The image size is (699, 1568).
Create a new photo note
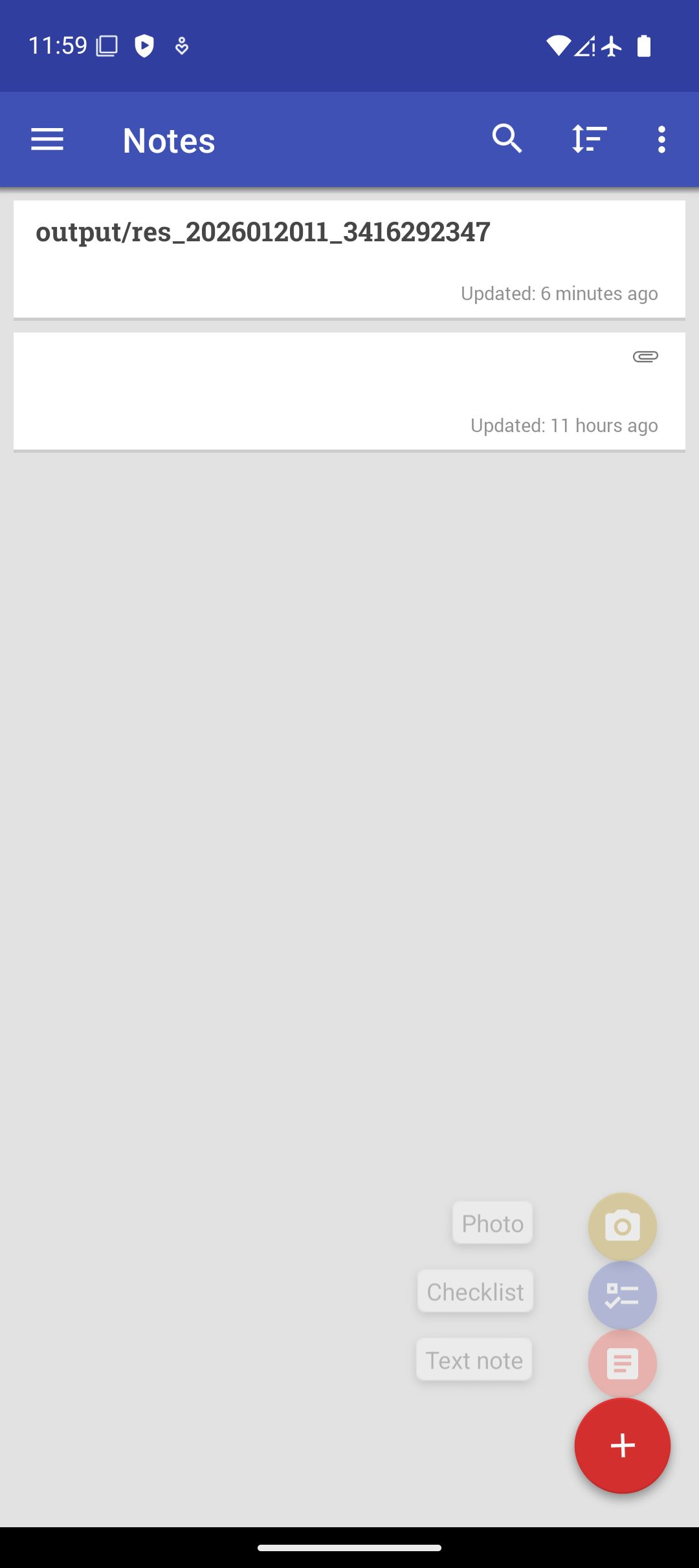(622, 1226)
